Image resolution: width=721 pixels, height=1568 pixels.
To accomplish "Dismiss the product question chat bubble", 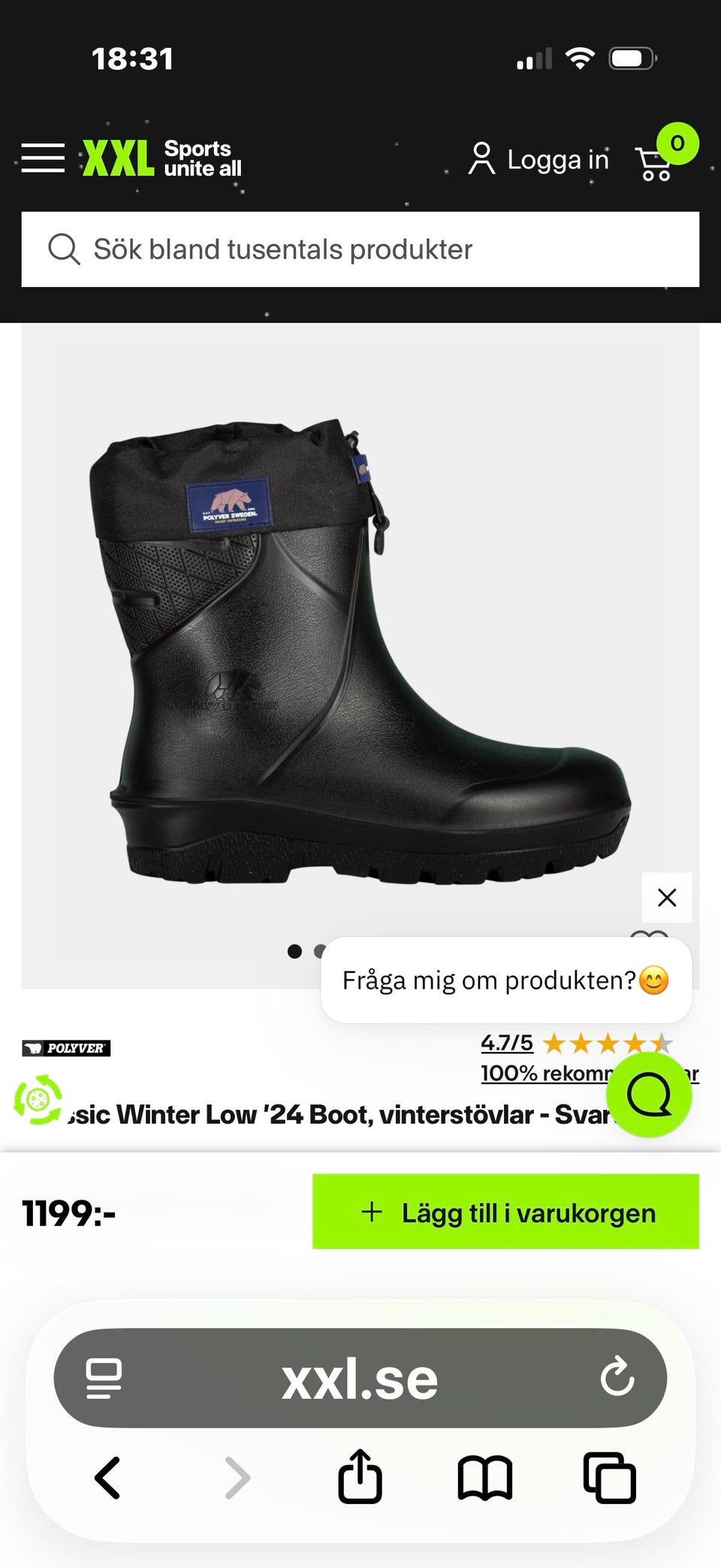I will tap(666, 897).
